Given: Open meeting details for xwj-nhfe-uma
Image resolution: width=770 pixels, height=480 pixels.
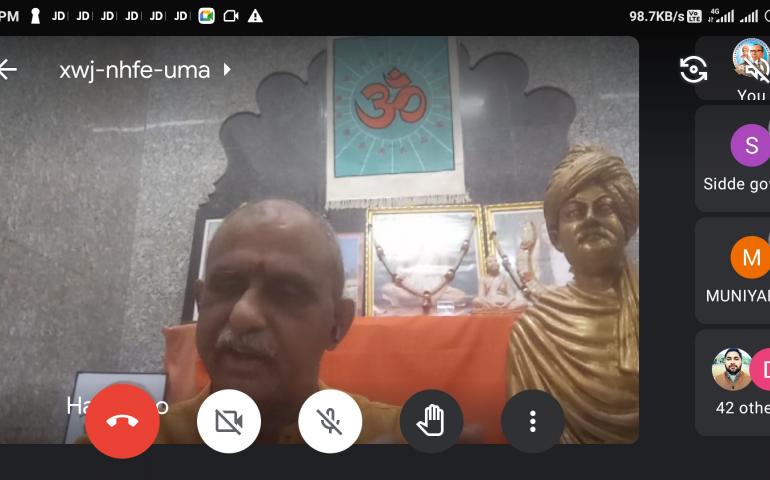Looking at the screenshot, I should point(145,70).
